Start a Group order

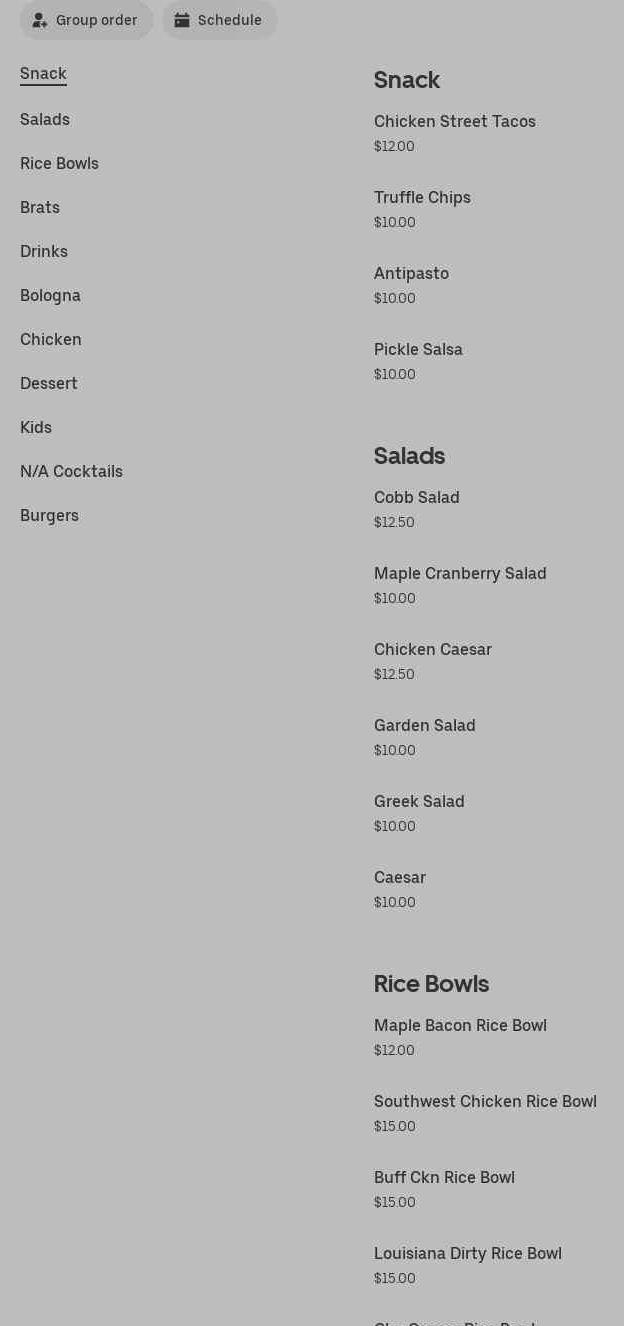pos(86,20)
